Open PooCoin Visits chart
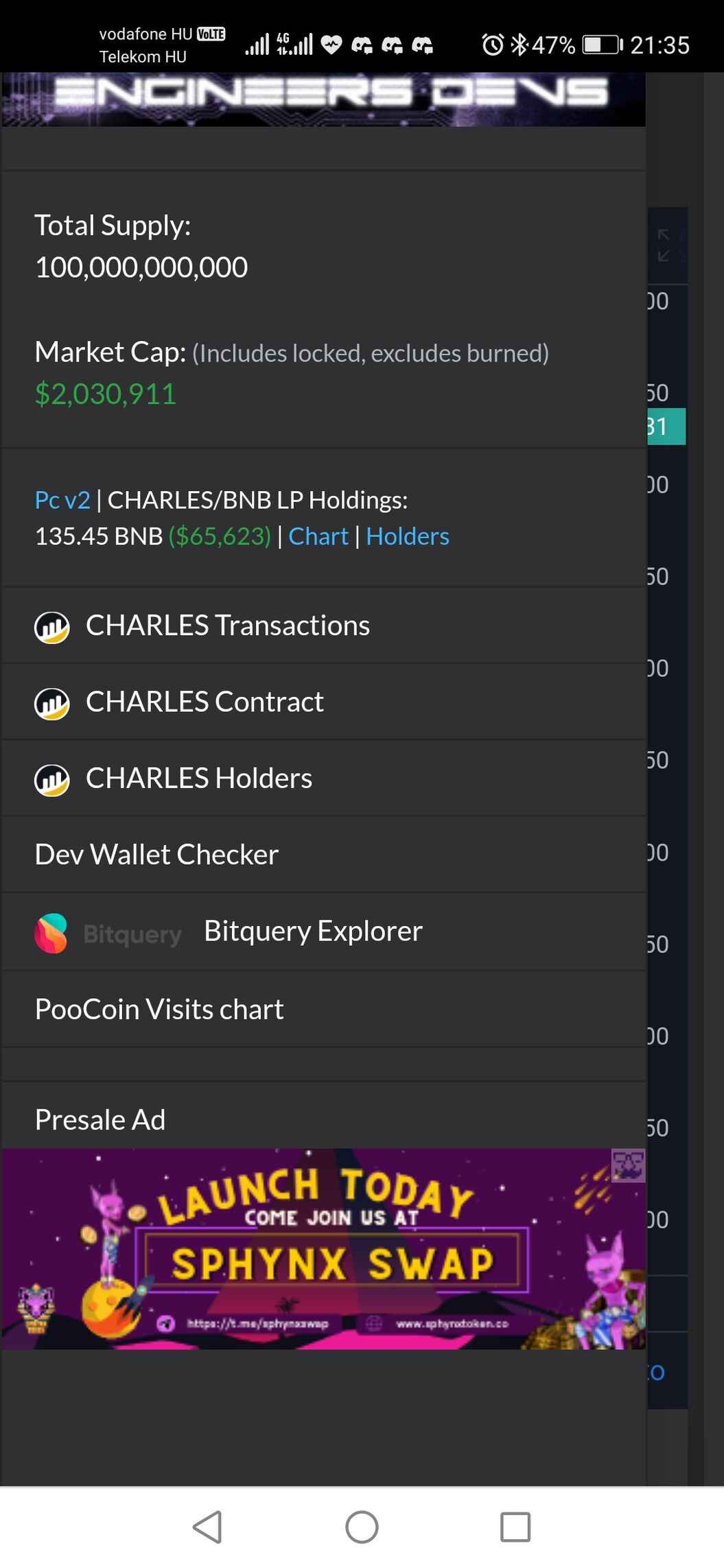The height and width of the screenshot is (1568, 724). pyautogui.click(x=159, y=1010)
